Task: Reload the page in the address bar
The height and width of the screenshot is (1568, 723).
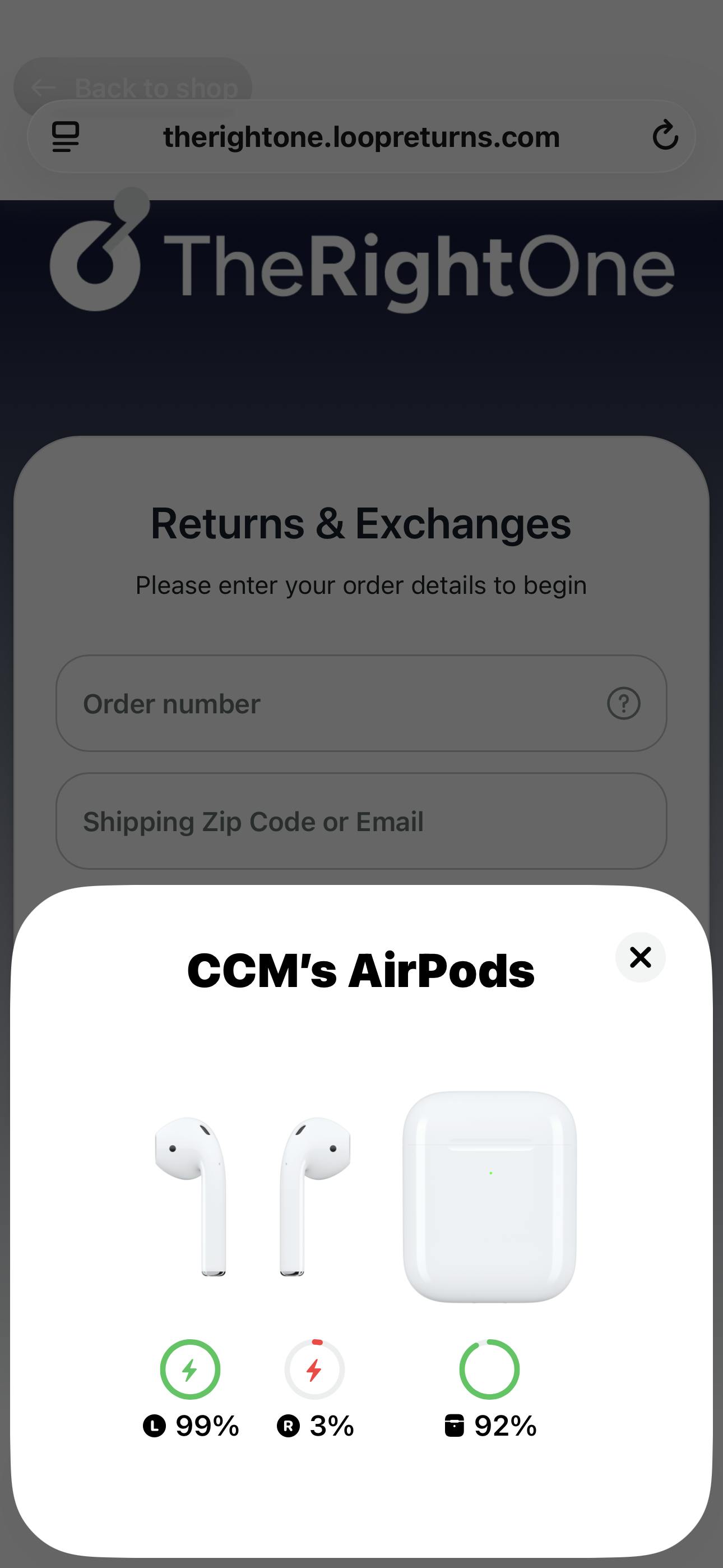Action: [x=665, y=135]
